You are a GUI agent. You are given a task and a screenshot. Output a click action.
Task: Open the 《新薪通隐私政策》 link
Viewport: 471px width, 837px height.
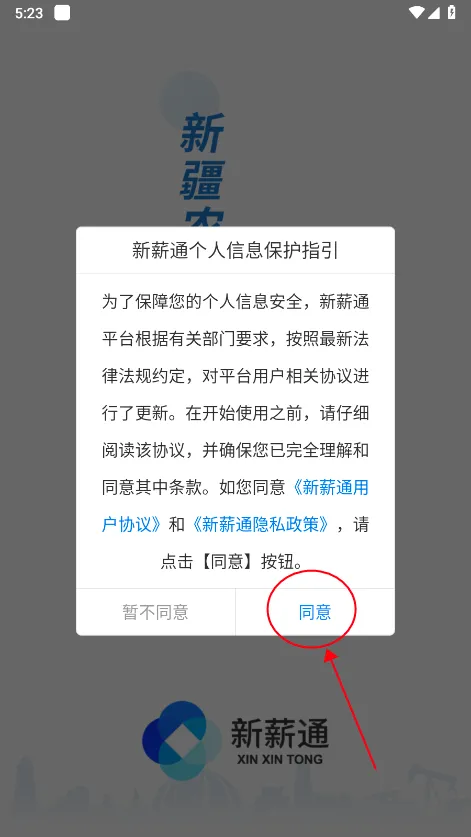[x=260, y=524]
